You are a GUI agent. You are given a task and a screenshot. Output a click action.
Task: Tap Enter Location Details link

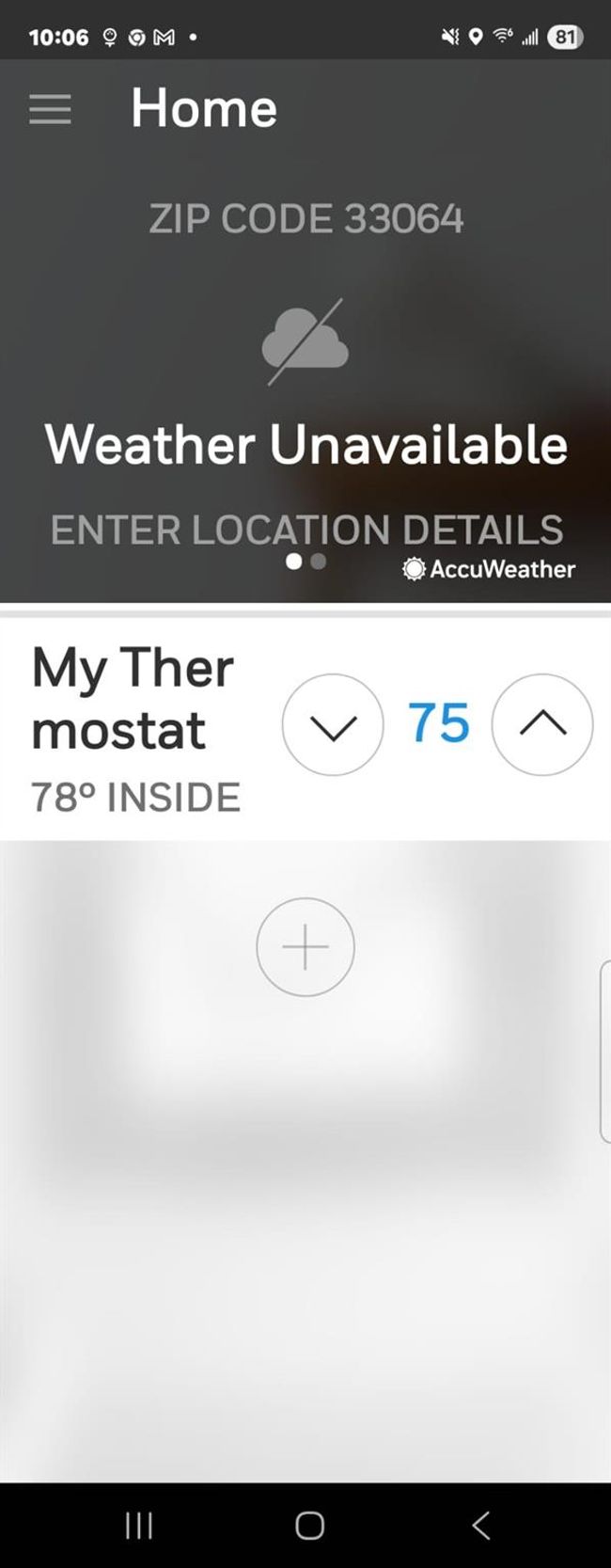click(x=306, y=530)
